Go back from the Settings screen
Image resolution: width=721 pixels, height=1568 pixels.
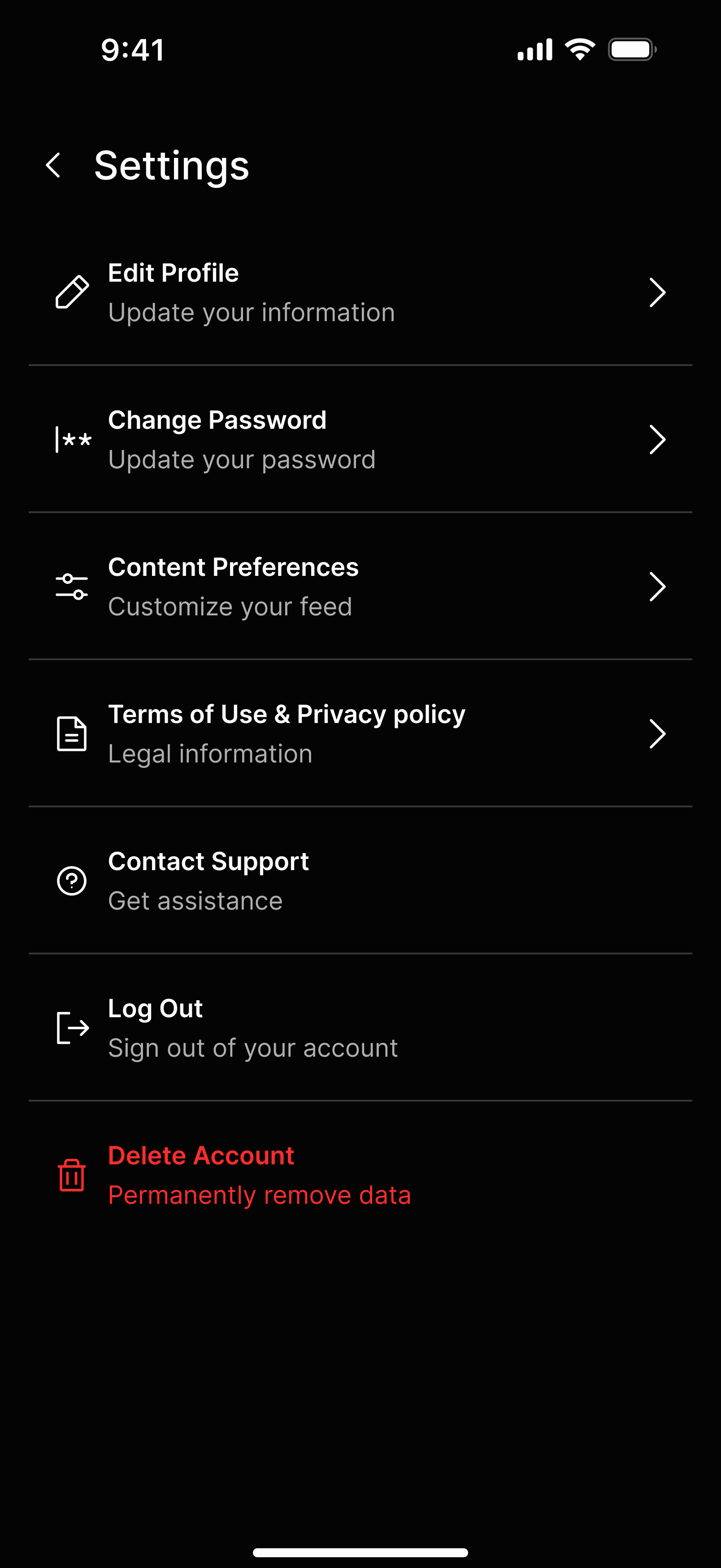(x=53, y=166)
